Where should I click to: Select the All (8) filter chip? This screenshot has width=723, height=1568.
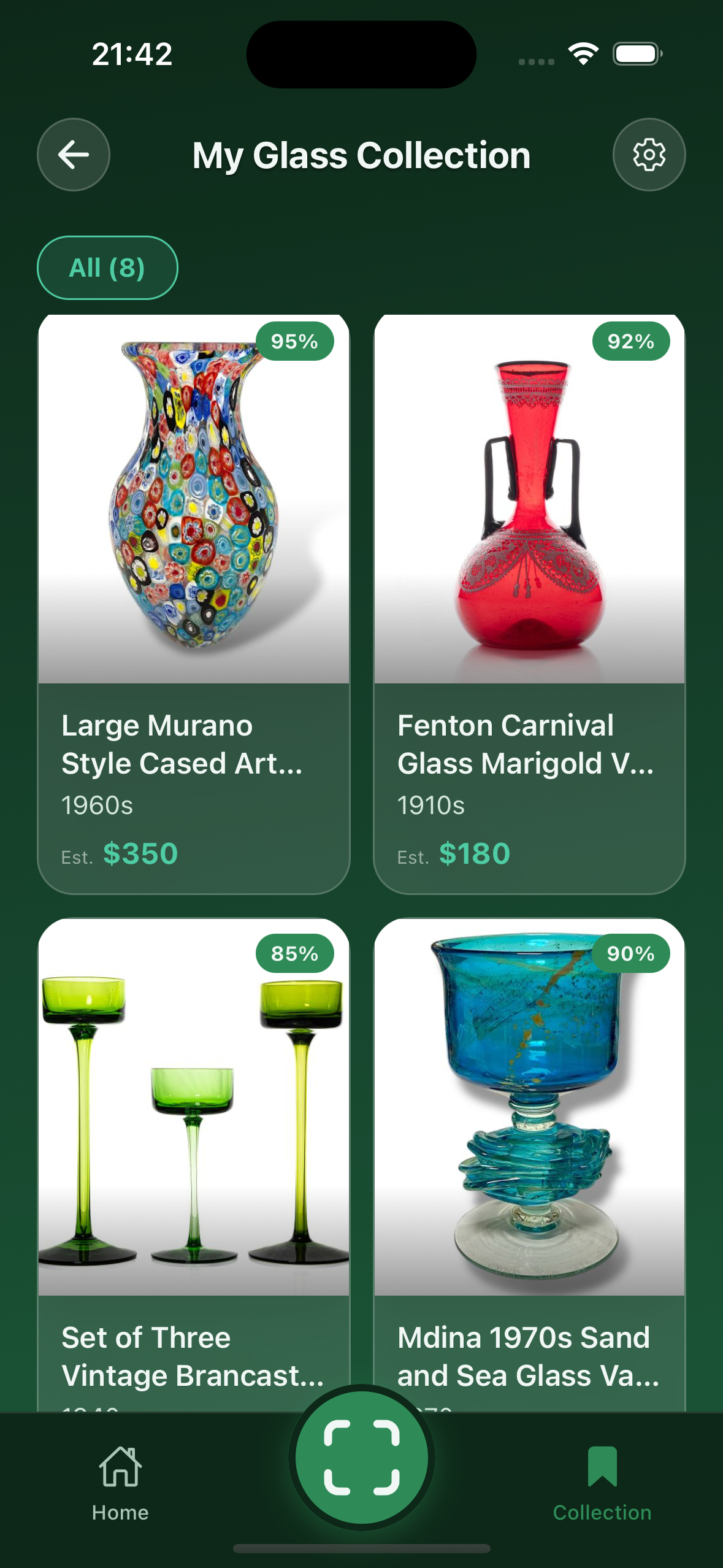pos(107,268)
